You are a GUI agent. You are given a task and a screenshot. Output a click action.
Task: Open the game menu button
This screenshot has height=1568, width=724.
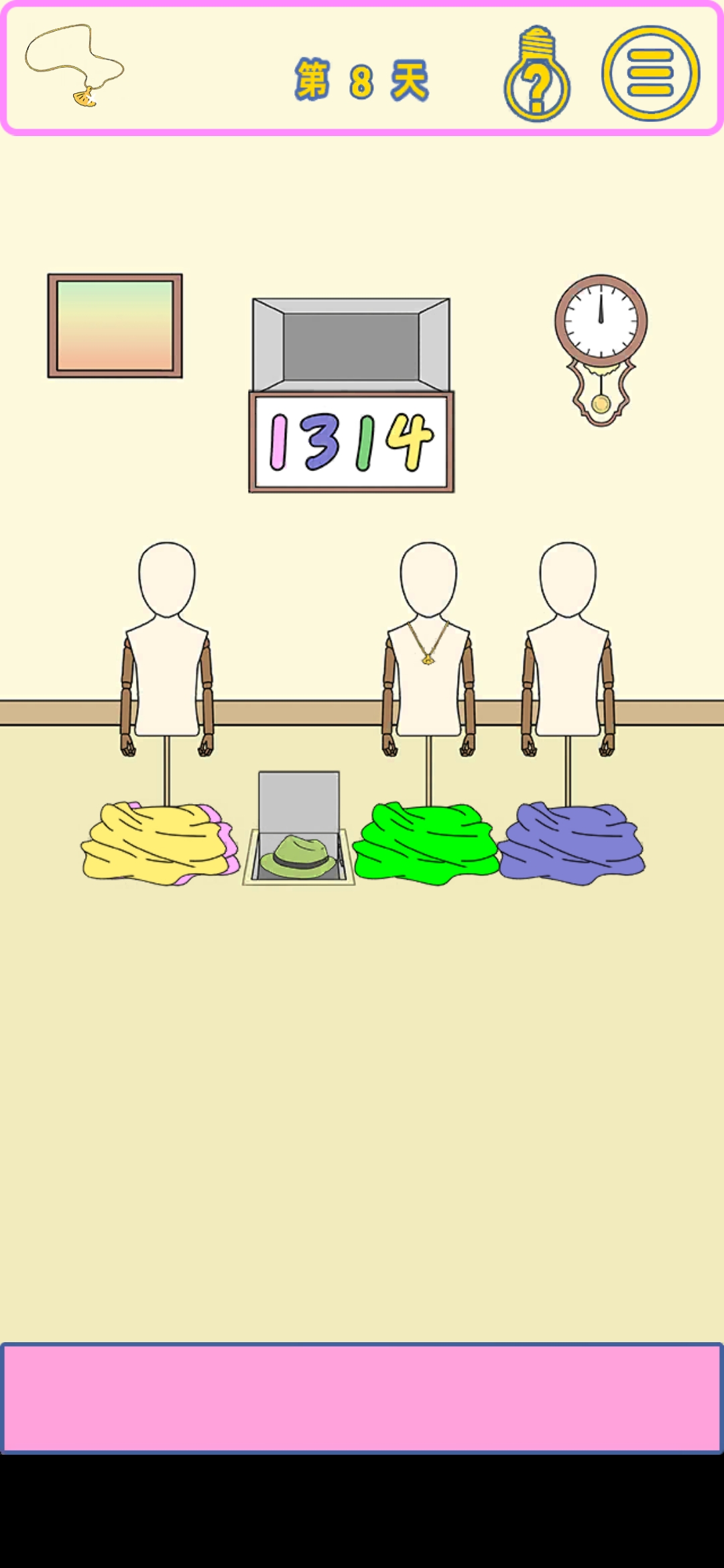coord(650,73)
